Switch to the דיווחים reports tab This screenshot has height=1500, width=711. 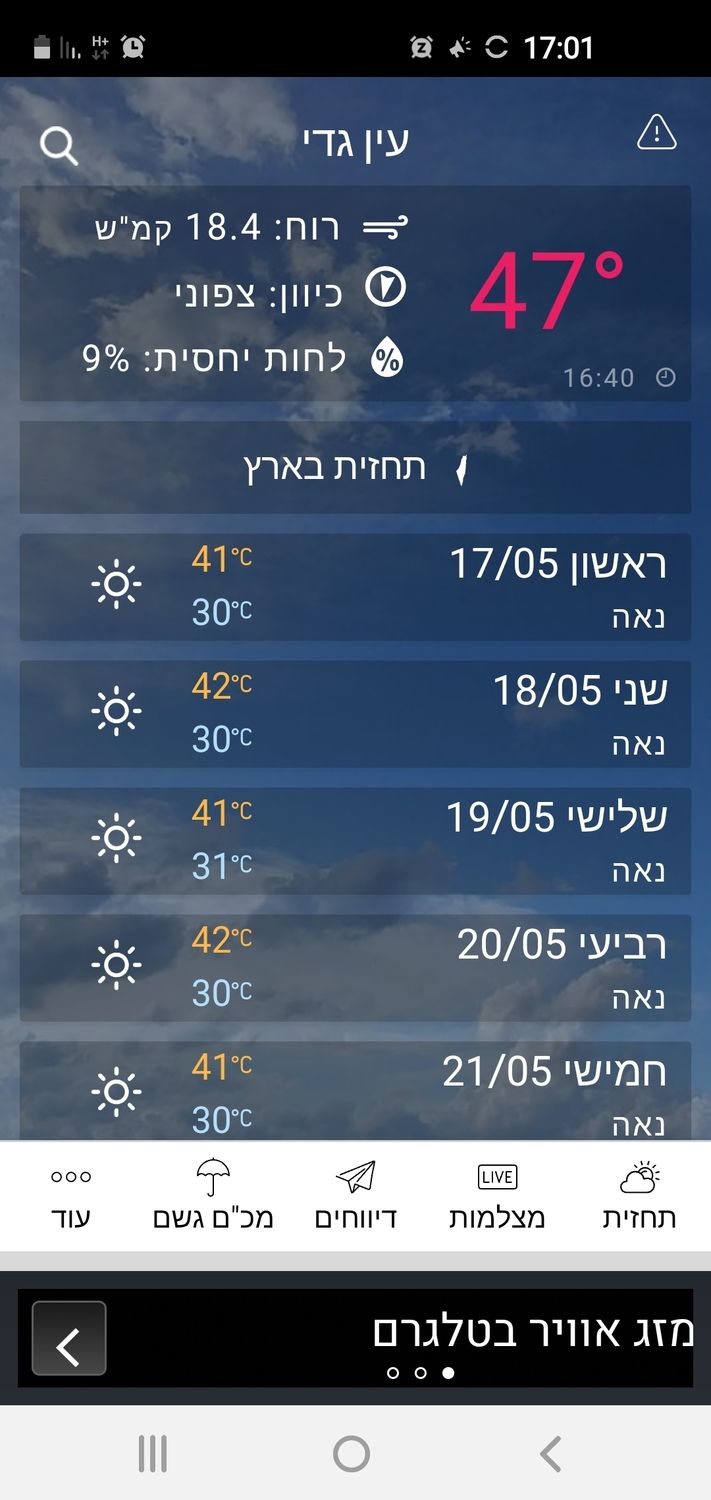(x=356, y=1195)
